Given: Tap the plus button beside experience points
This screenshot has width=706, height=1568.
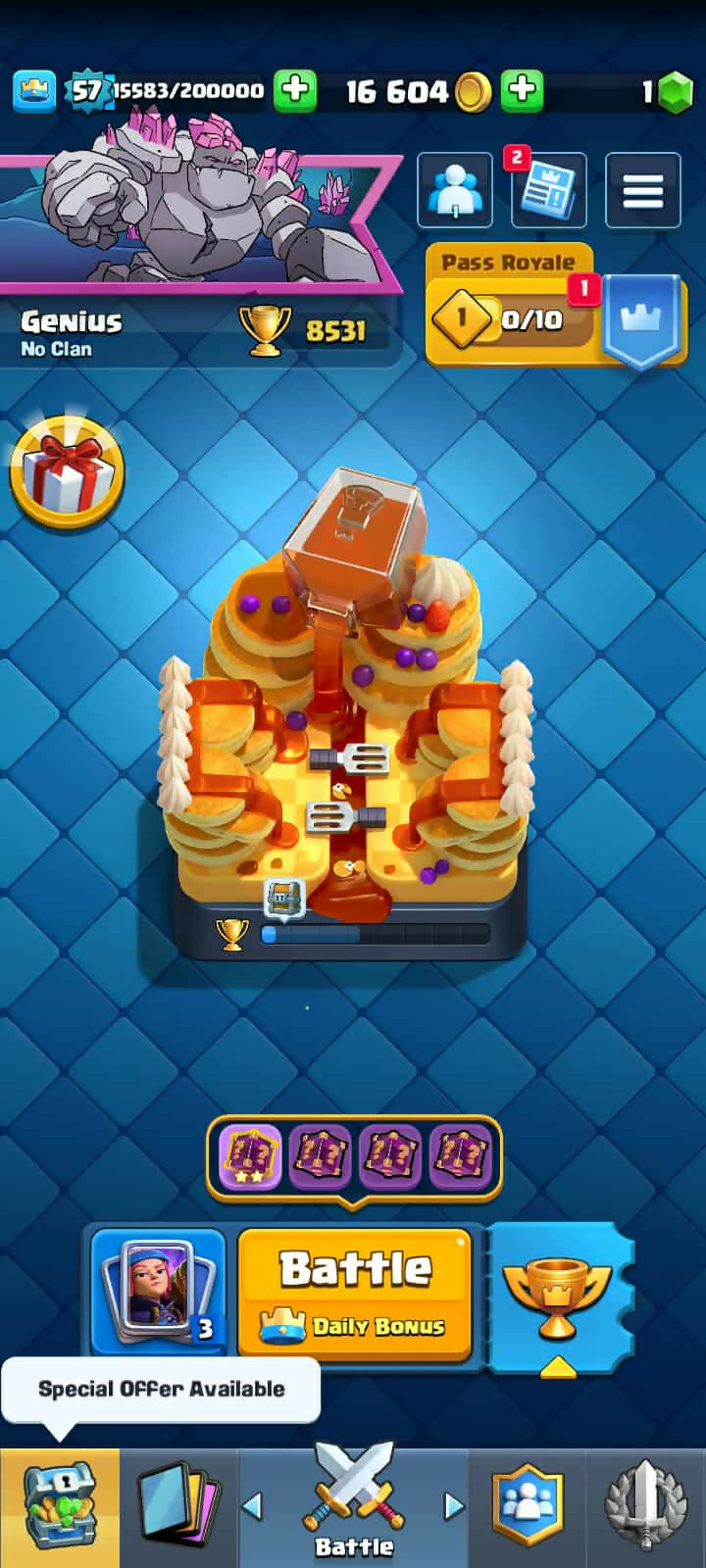Looking at the screenshot, I should click(294, 90).
